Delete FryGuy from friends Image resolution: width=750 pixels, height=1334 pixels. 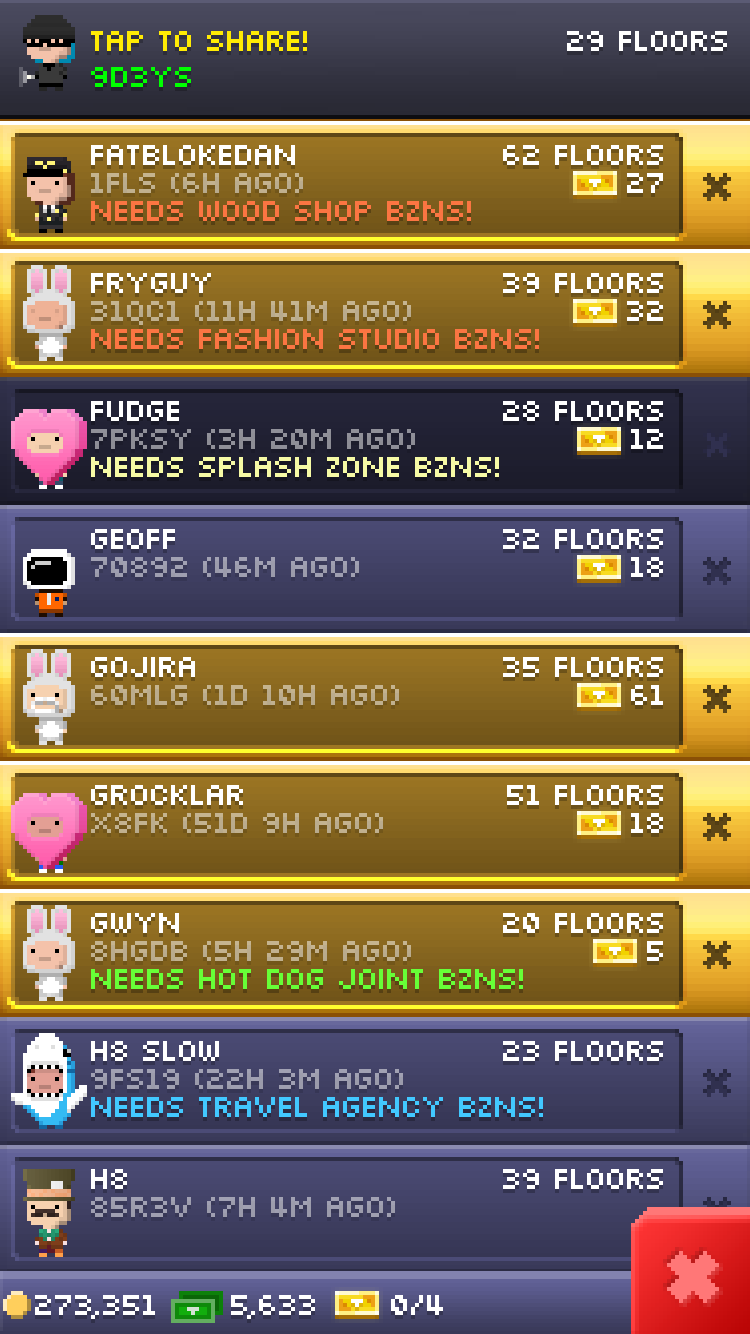click(716, 315)
